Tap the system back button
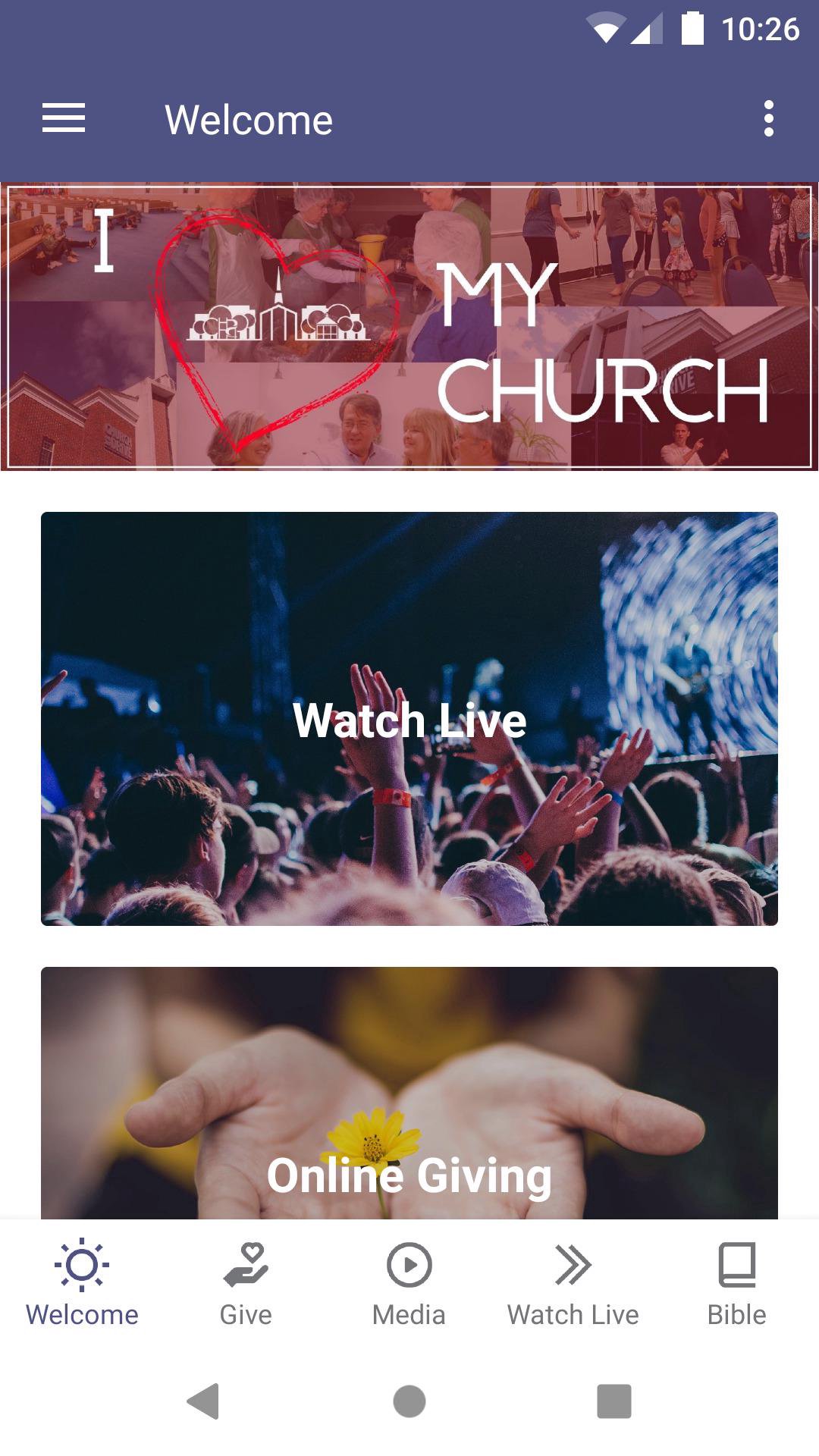Image resolution: width=819 pixels, height=1456 pixels. [203, 1401]
